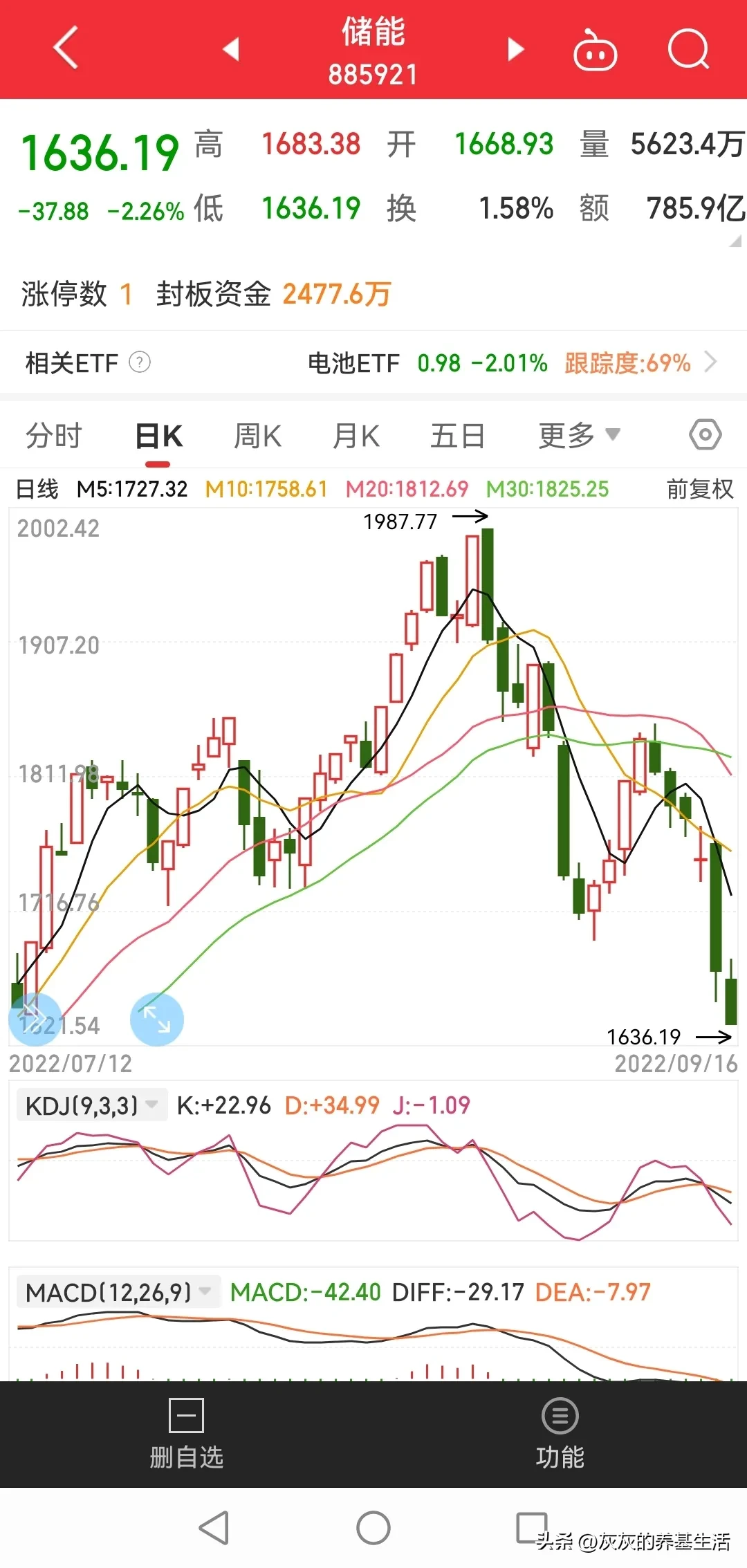747x1568 pixels.
Task: Go back using the top-left arrow
Action: click(66, 48)
